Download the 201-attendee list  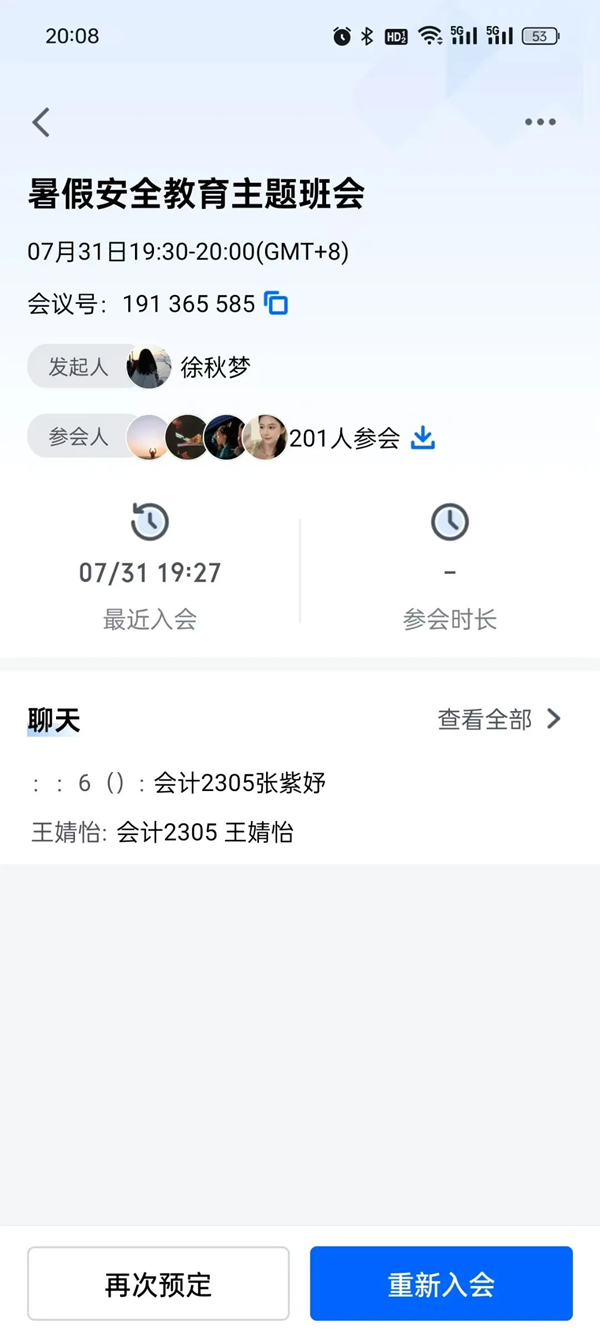pyautogui.click(x=423, y=438)
